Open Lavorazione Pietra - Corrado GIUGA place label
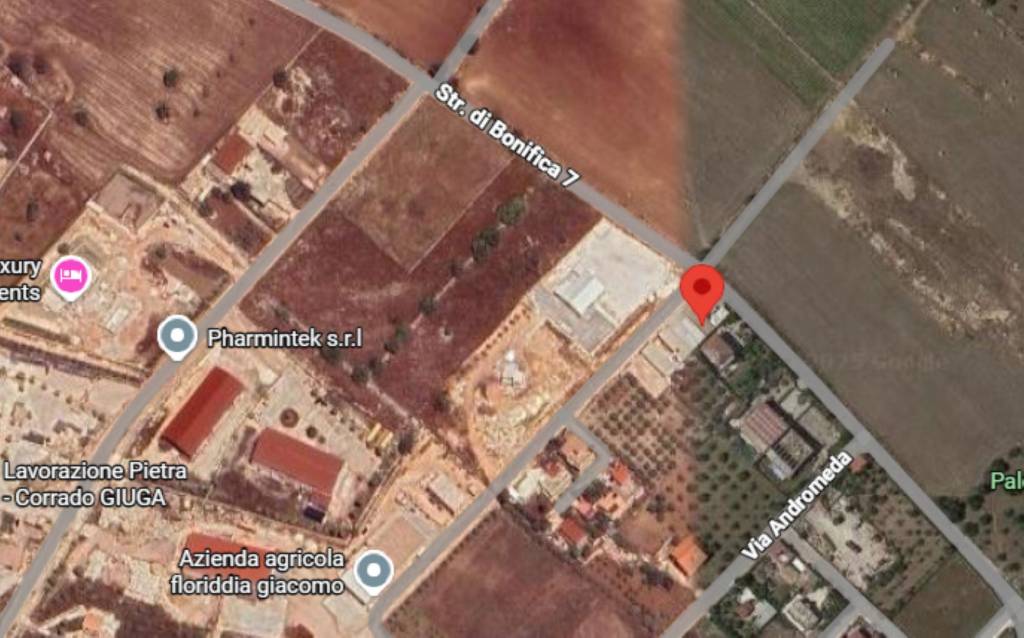Viewport: 1024px width, 638px height. [x=84, y=484]
